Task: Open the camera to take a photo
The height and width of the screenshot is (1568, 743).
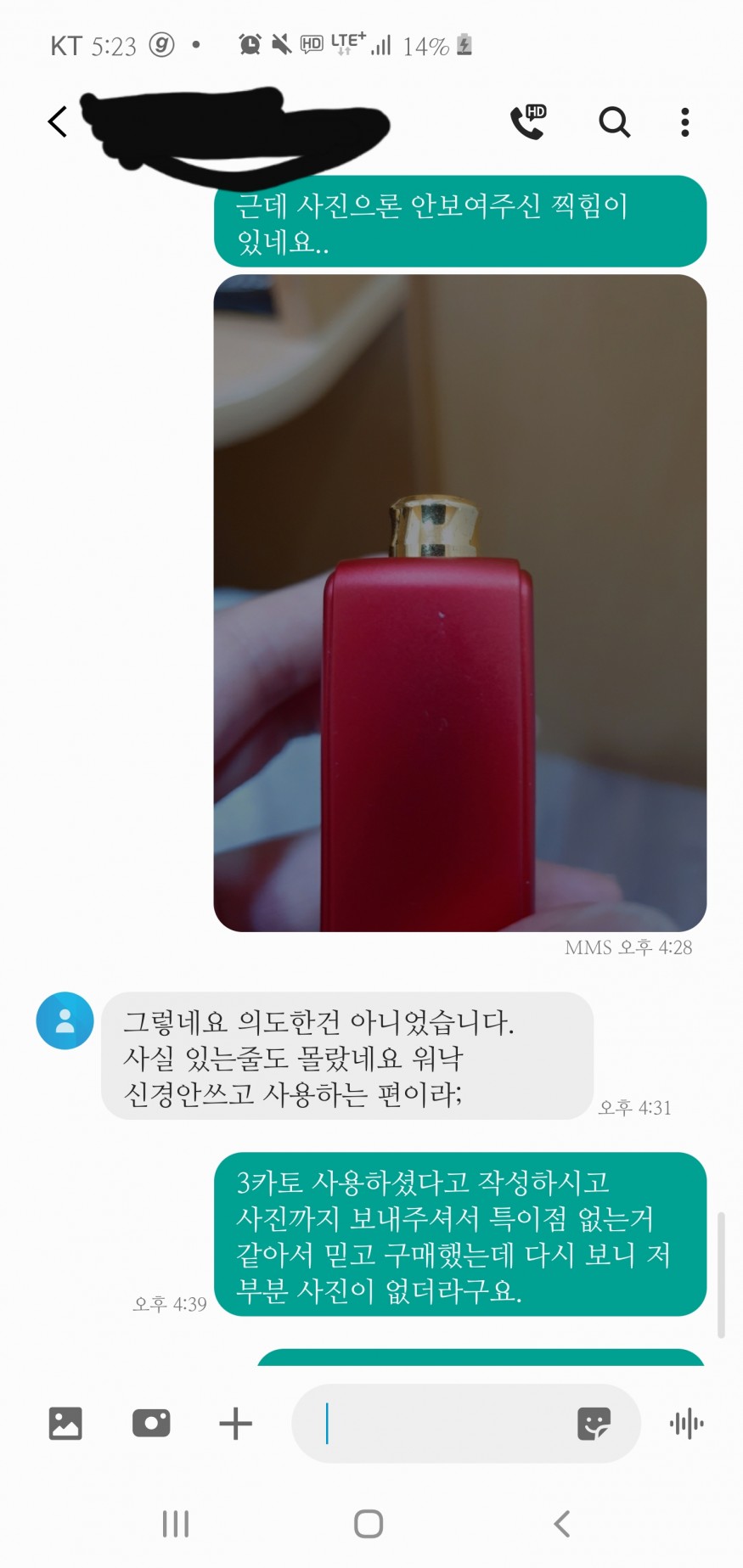Action: click(151, 1424)
